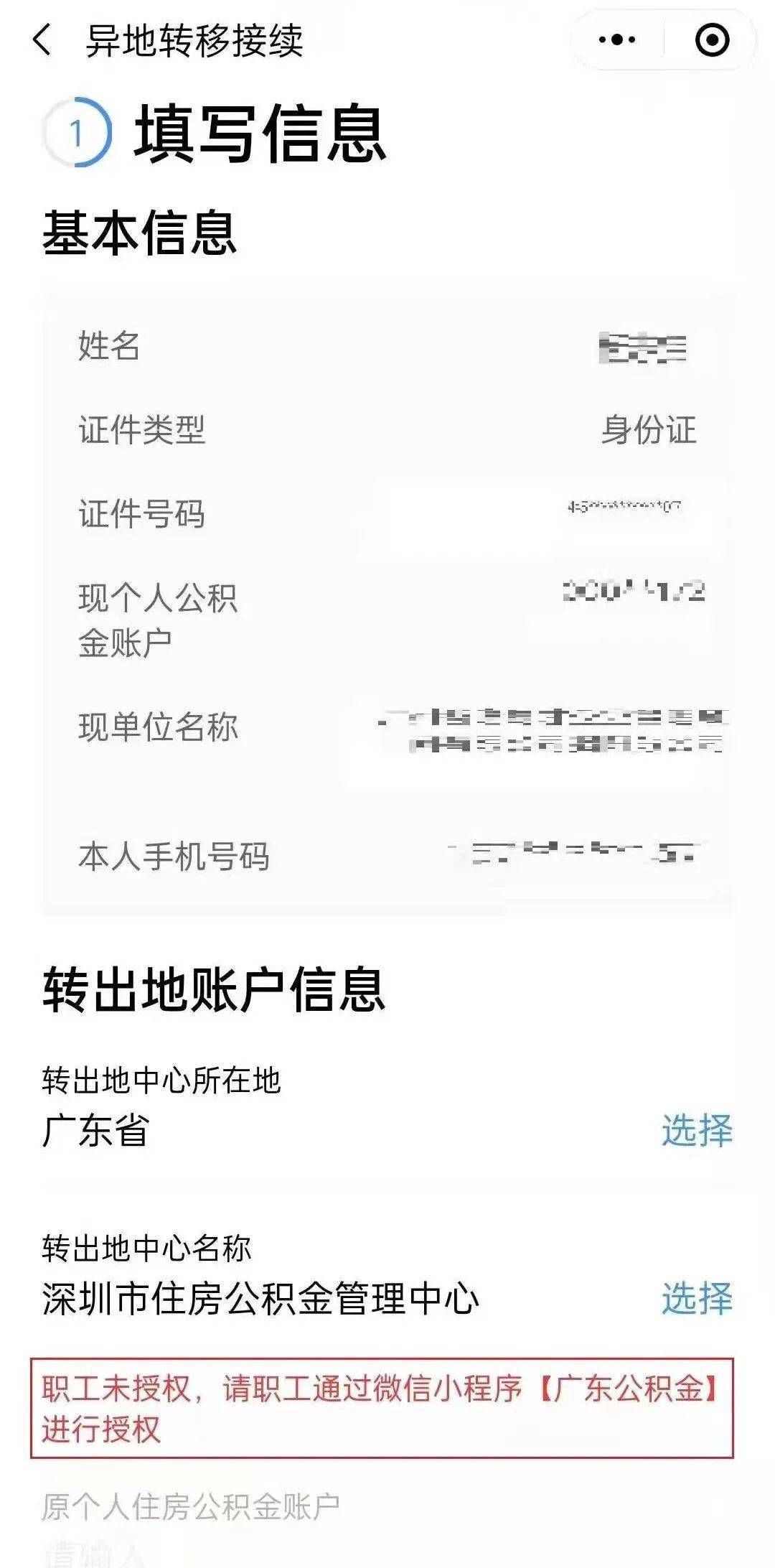Go back from 异地转移接续 page
775x1568 pixels.
pyautogui.click(x=42, y=40)
